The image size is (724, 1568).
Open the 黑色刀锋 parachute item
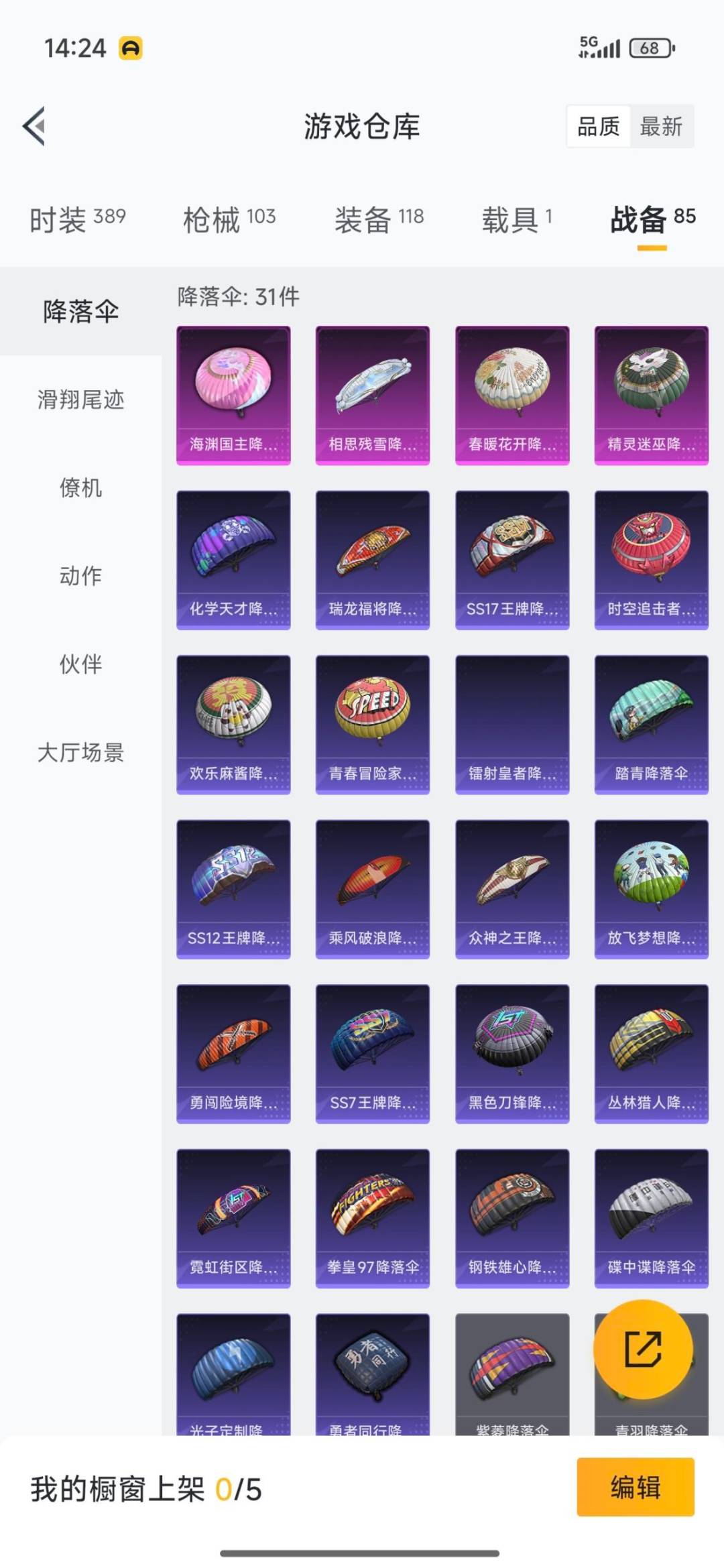click(x=512, y=1053)
